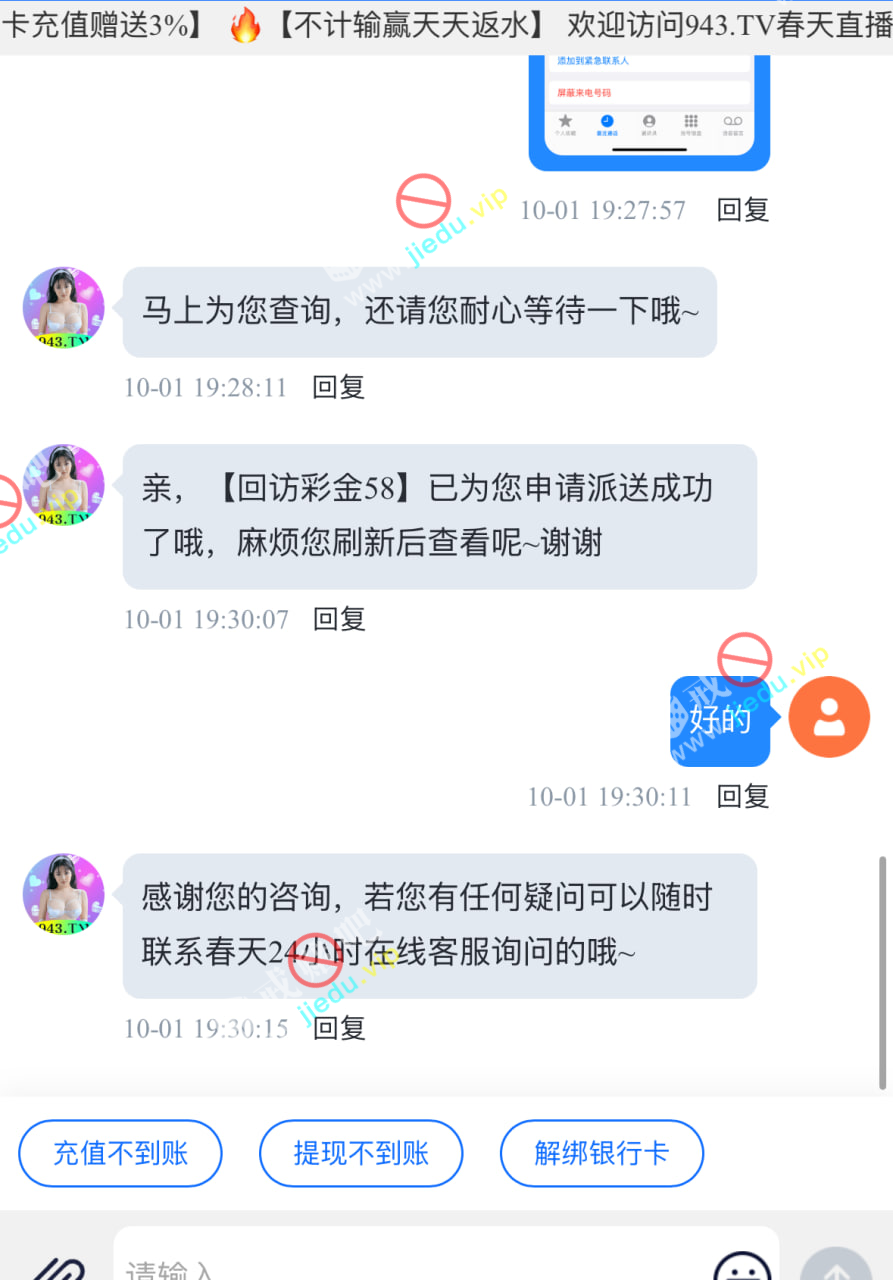
Task: Reply to the 回访彩金58 message
Action: 339,619
